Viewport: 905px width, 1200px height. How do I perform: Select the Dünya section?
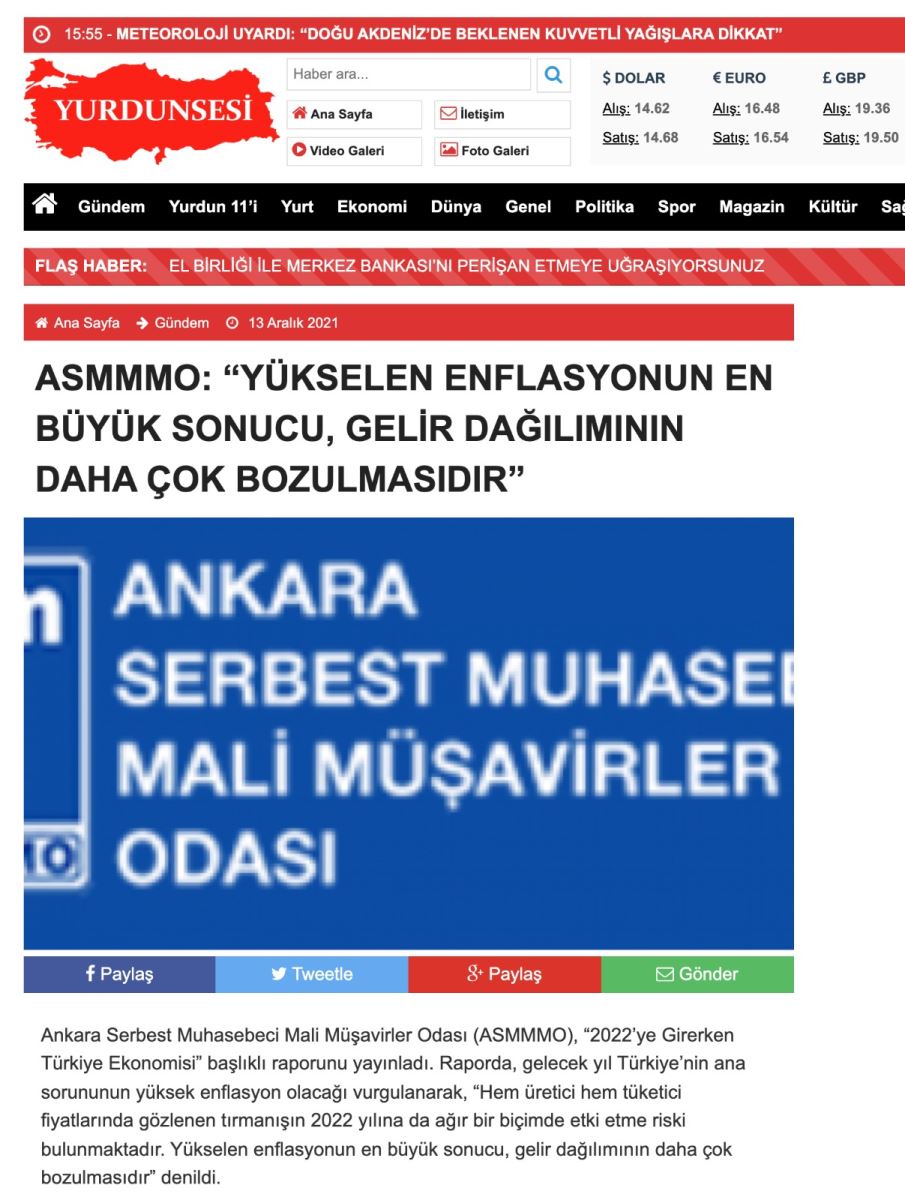coord(456,207)
